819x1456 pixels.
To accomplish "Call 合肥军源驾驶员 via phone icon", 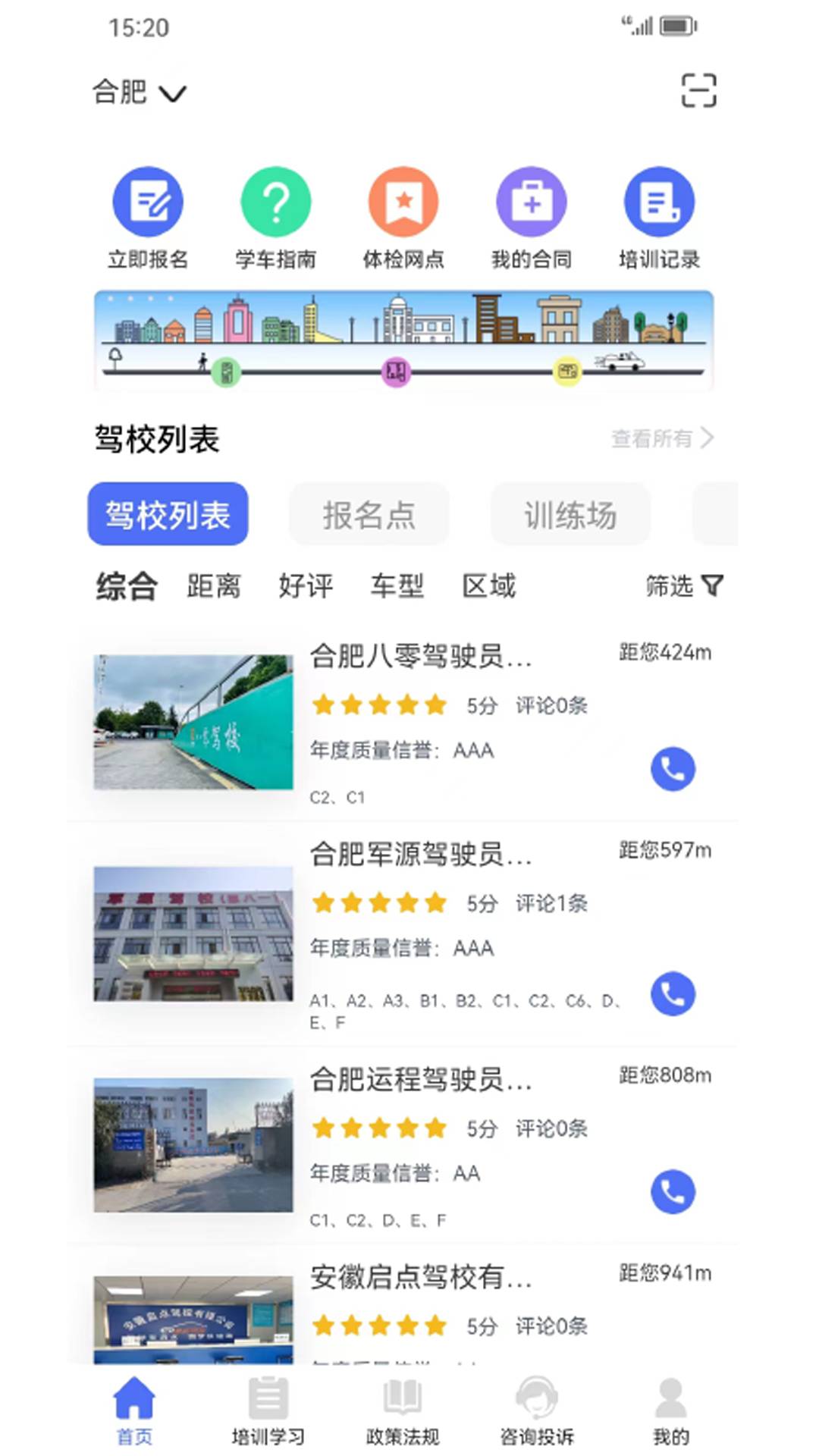I will [x=673, y=995].
